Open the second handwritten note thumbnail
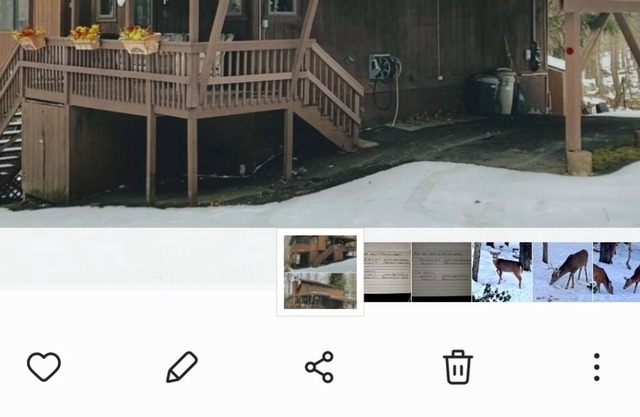This screenshot has width=640, height=417. (441, 271)
